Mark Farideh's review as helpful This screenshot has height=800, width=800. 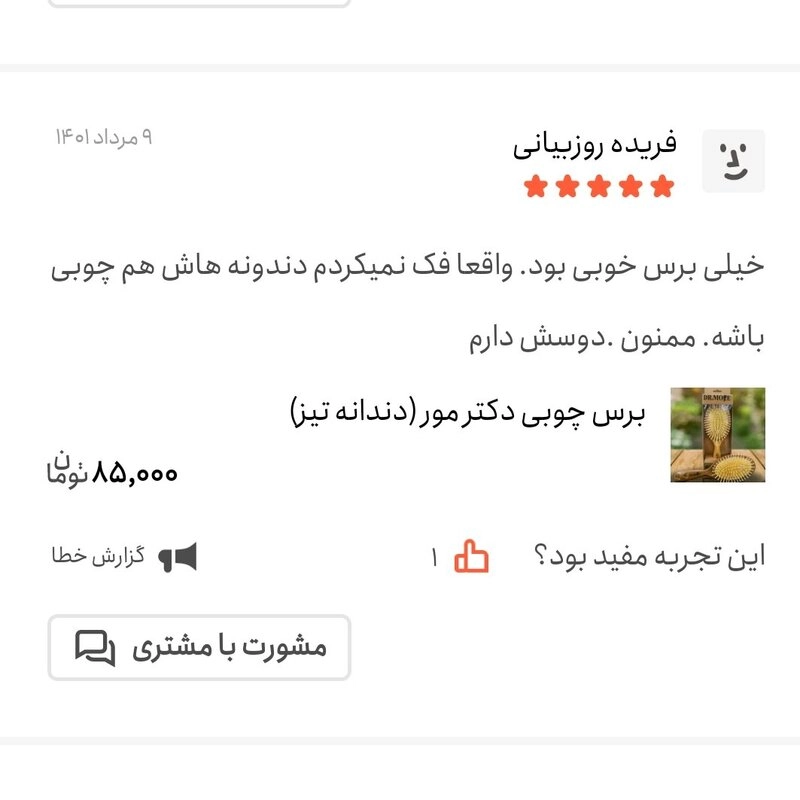coord(471,557)
